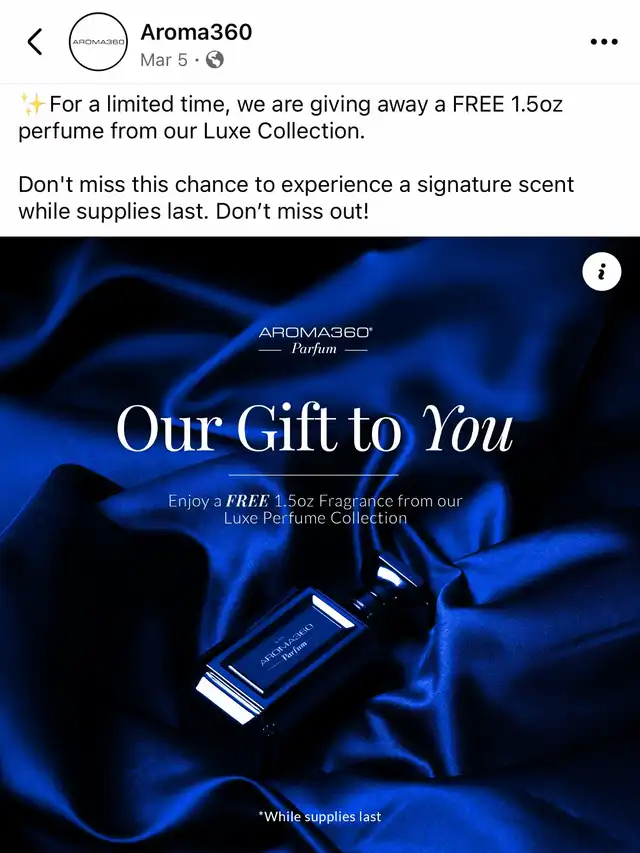
Task: Go back using the back arrow
Action: coord(35,42)
